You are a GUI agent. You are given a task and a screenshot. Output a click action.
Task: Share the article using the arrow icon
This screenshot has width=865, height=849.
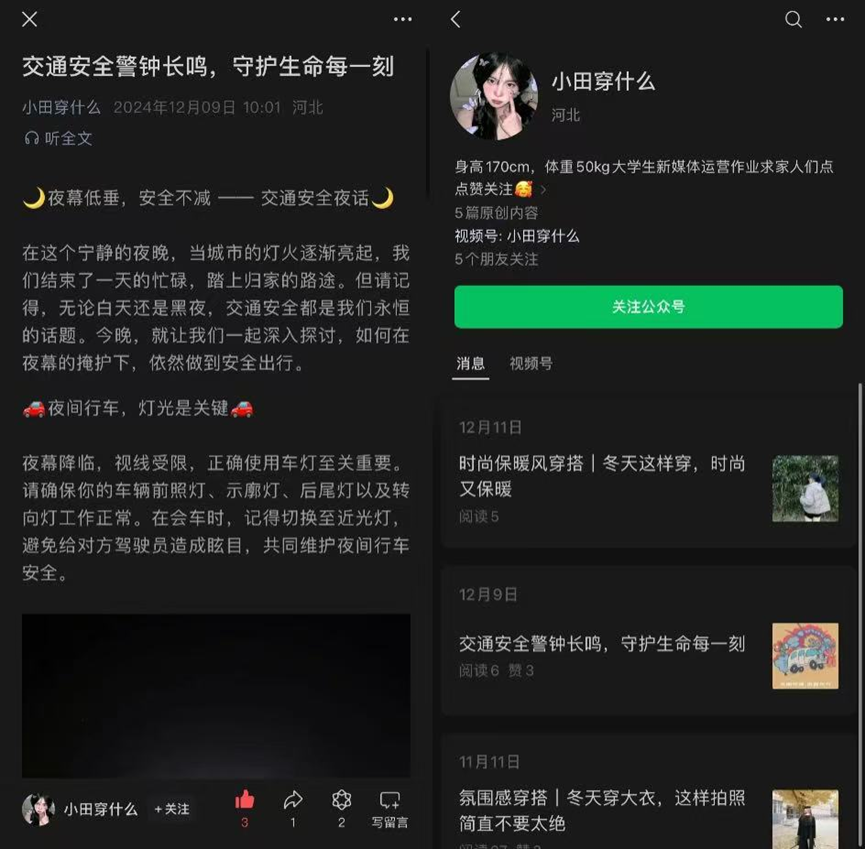click(293, 800)
